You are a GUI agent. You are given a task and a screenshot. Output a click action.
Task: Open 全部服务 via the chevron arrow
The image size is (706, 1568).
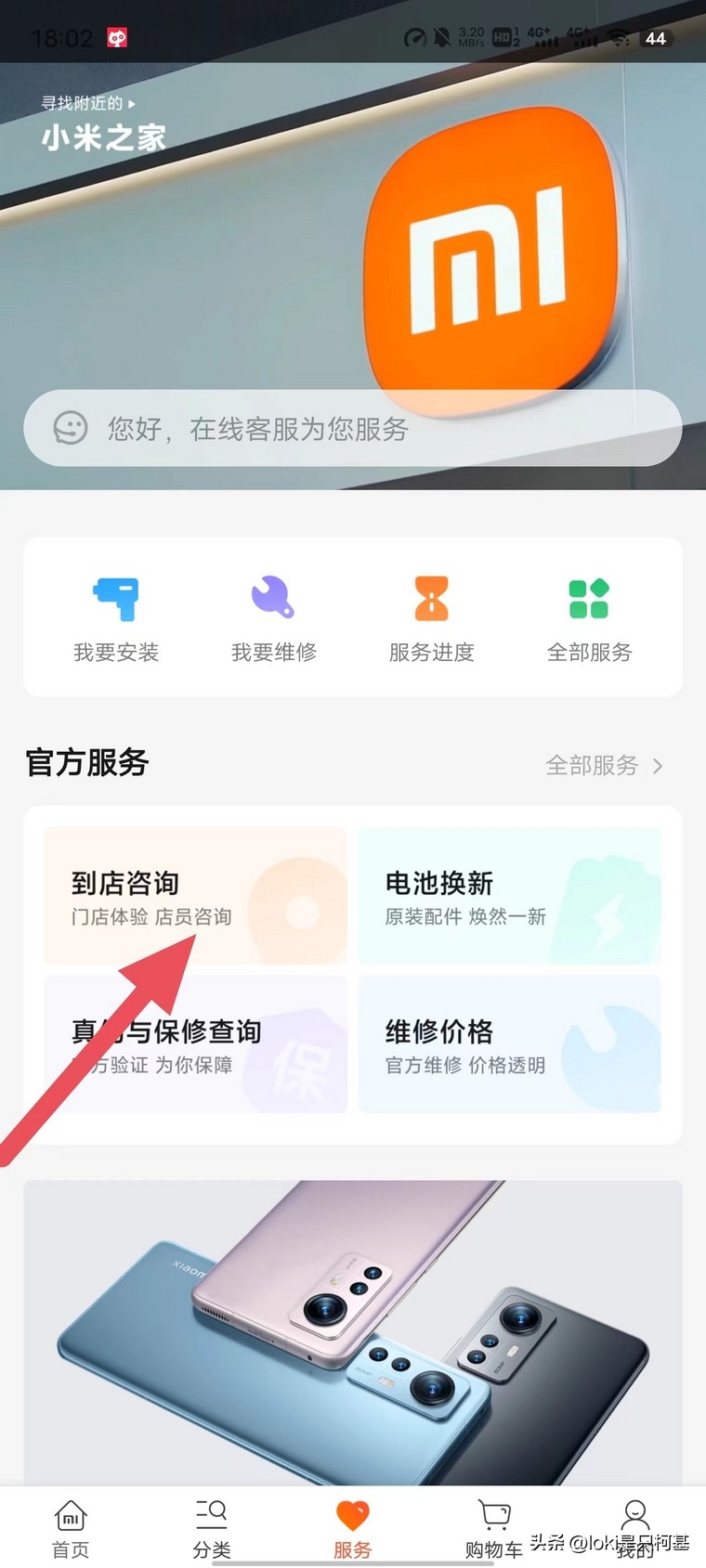(x=659, y=766)
